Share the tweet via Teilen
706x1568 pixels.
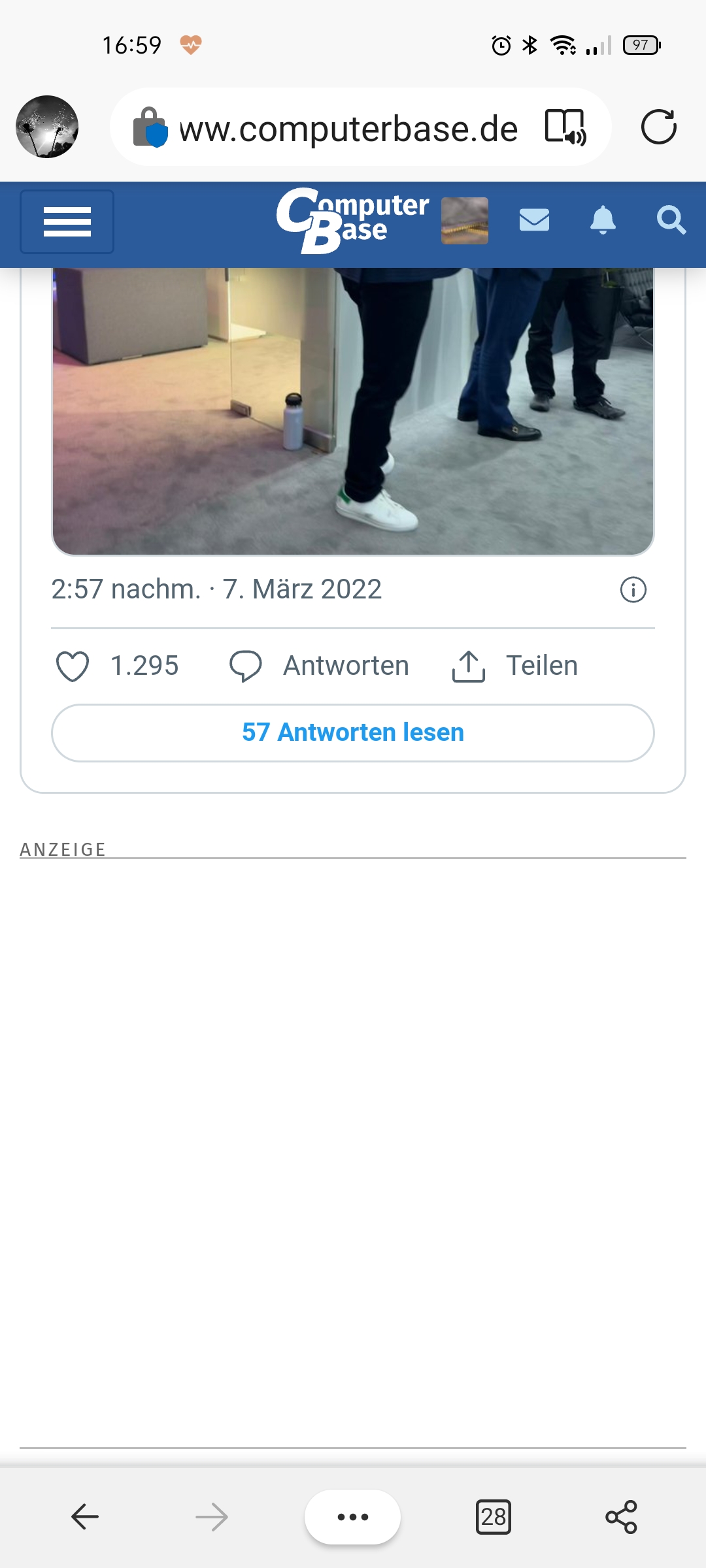click(515, 666)
